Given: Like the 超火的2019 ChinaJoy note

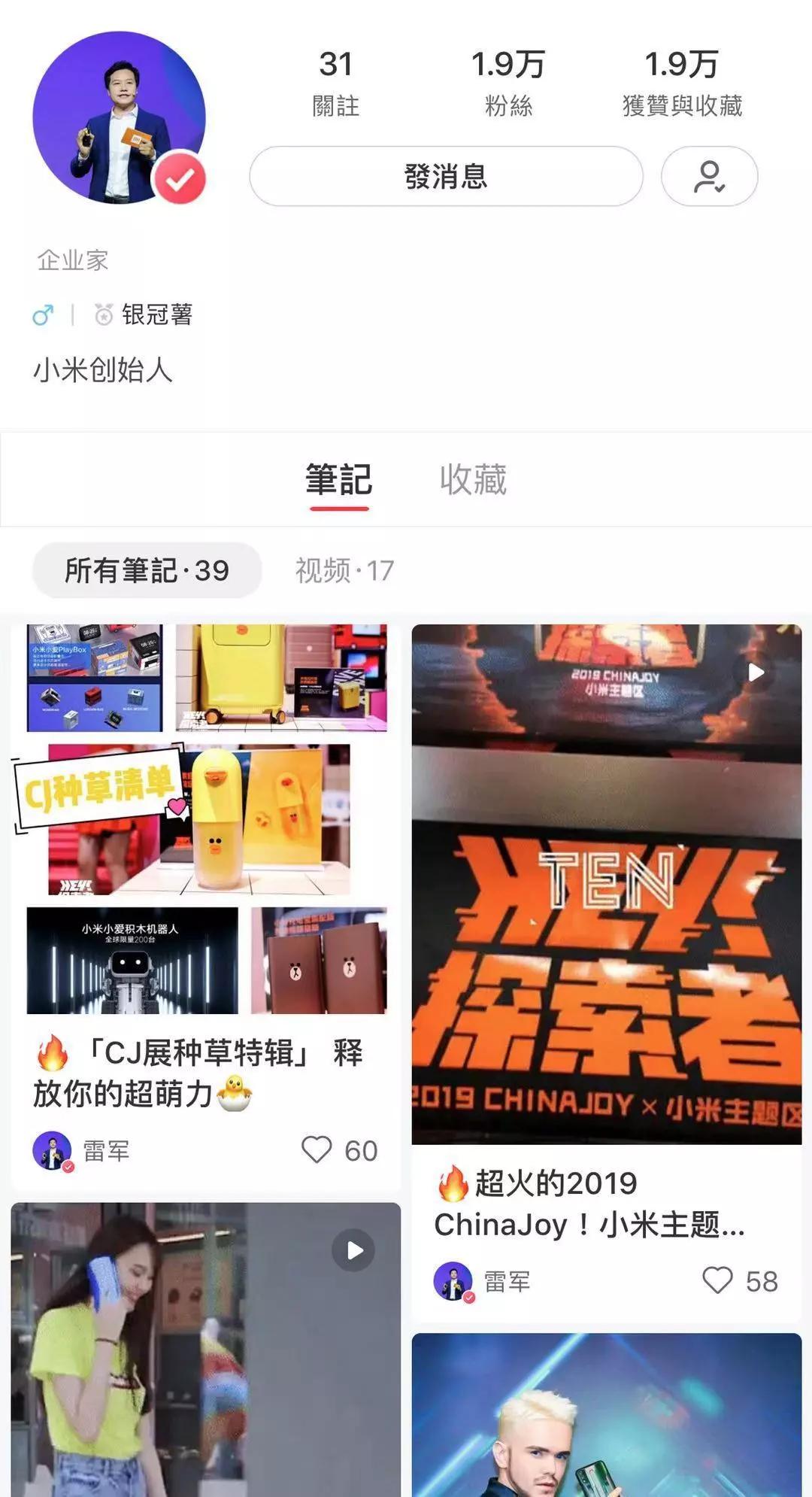Looking at the screenshot, I should [717, 1280].
